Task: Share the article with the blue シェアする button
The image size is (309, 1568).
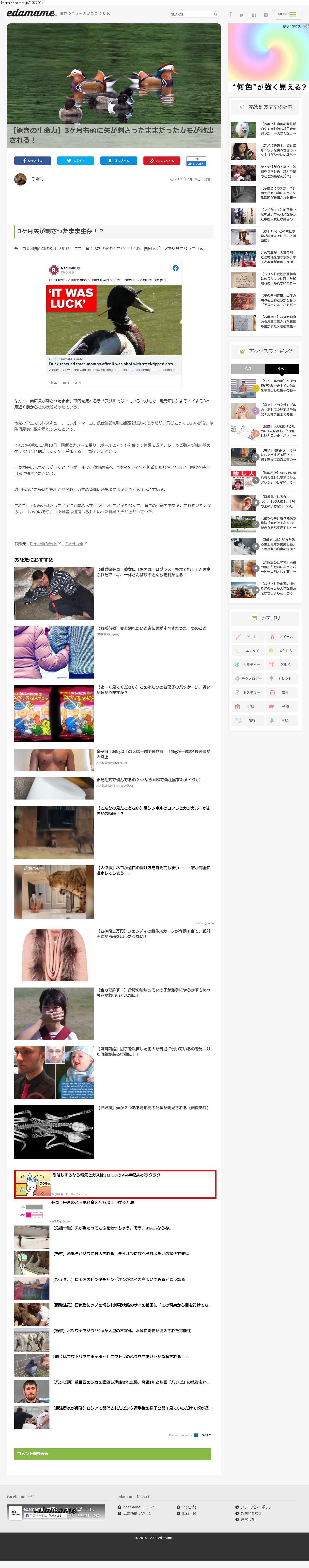Action: (33, 161)
